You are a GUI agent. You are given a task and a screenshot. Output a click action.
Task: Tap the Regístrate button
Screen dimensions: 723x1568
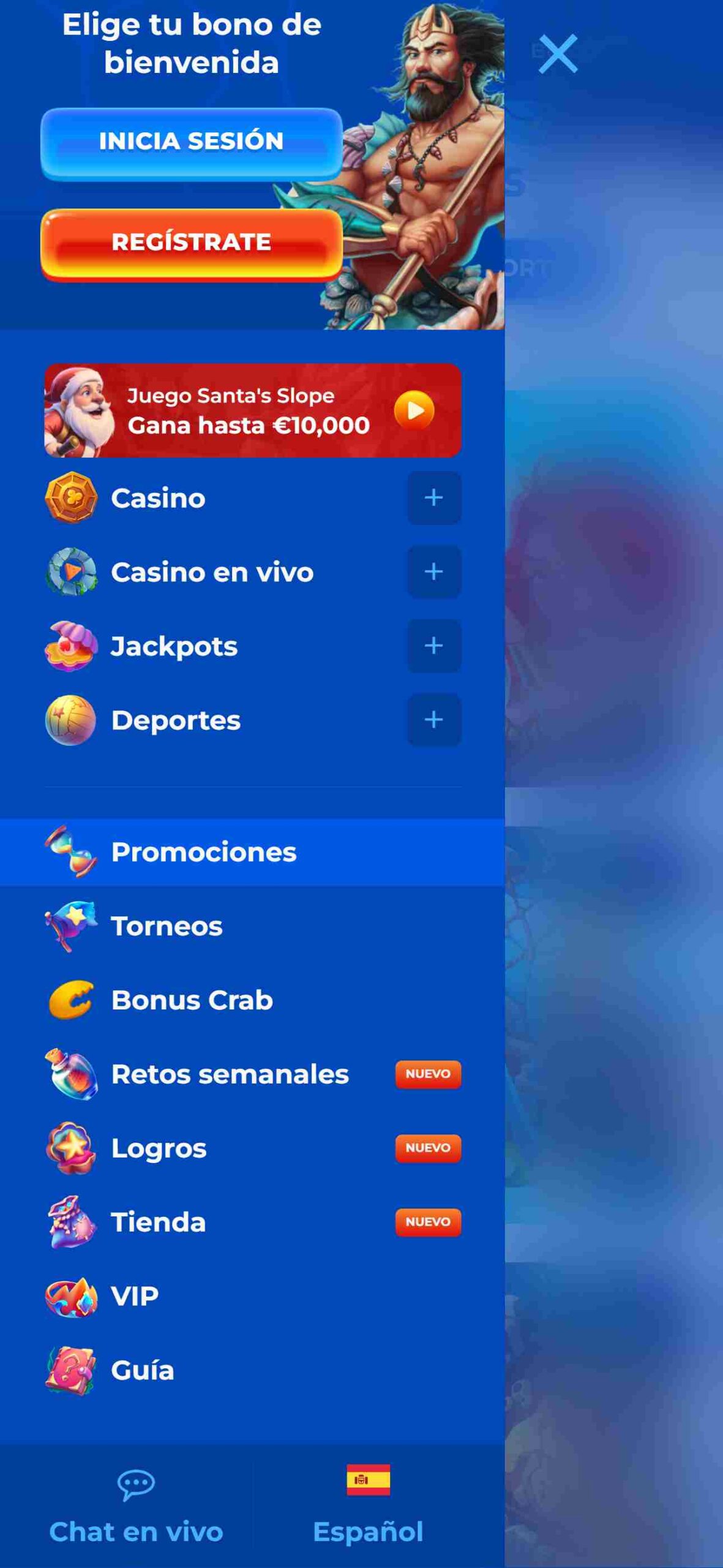191,244
